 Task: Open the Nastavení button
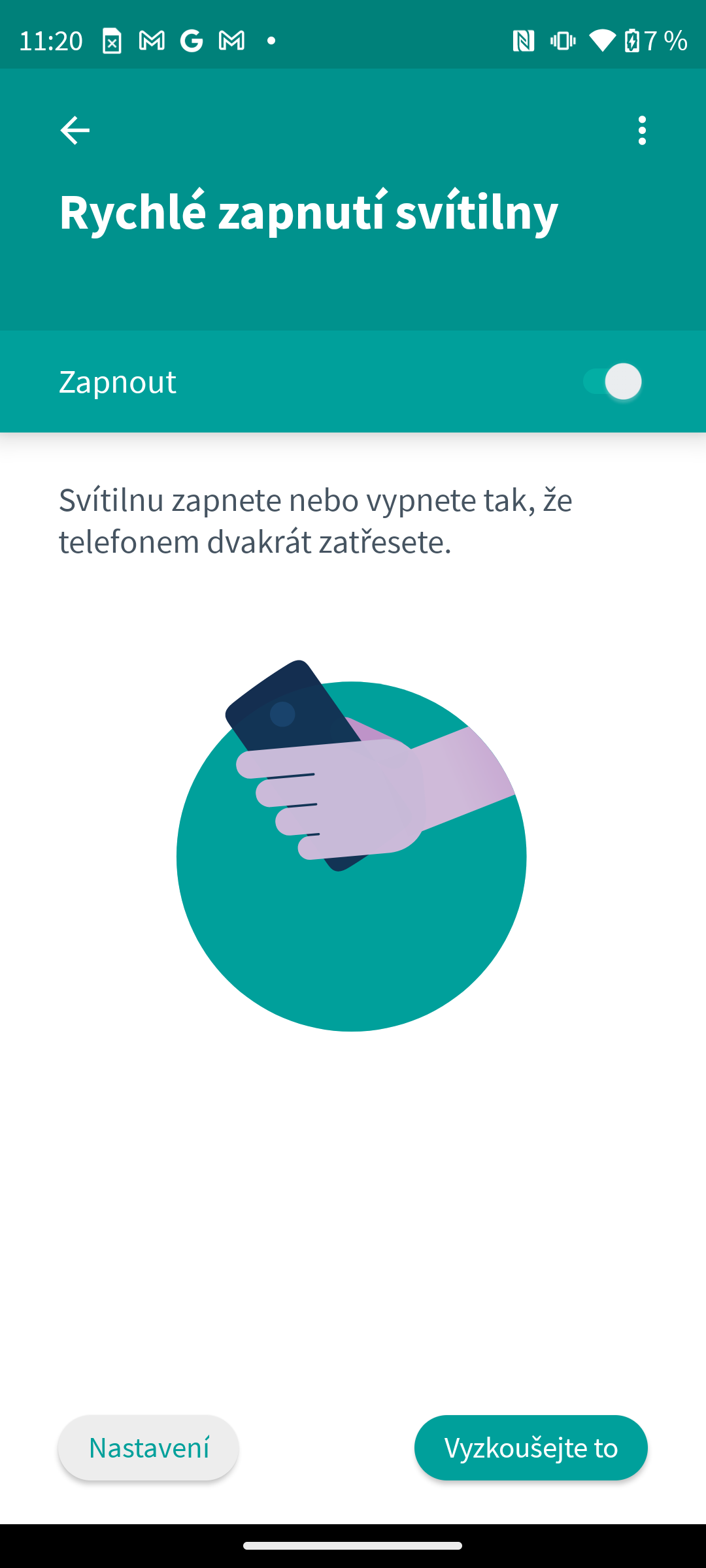tap(148, 1448)
